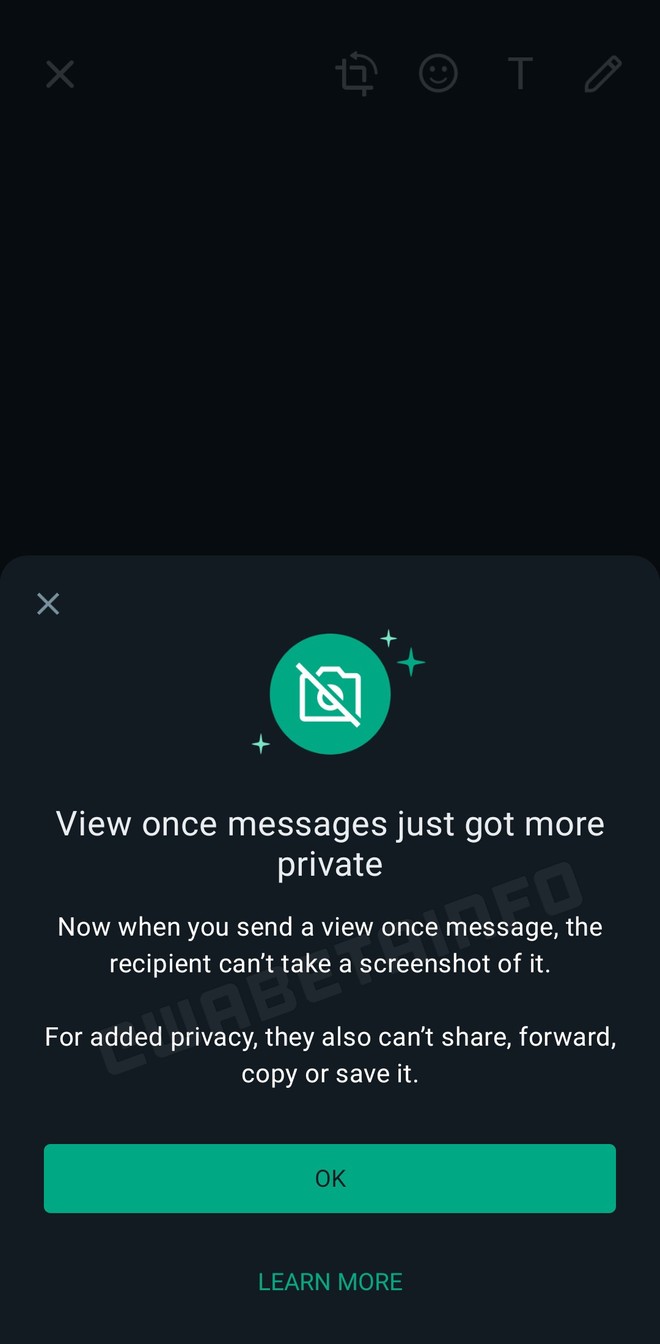The height and width of the screenshot is (1344, 660).
Task: Add an emoji sticker
Action: point(438,73)
